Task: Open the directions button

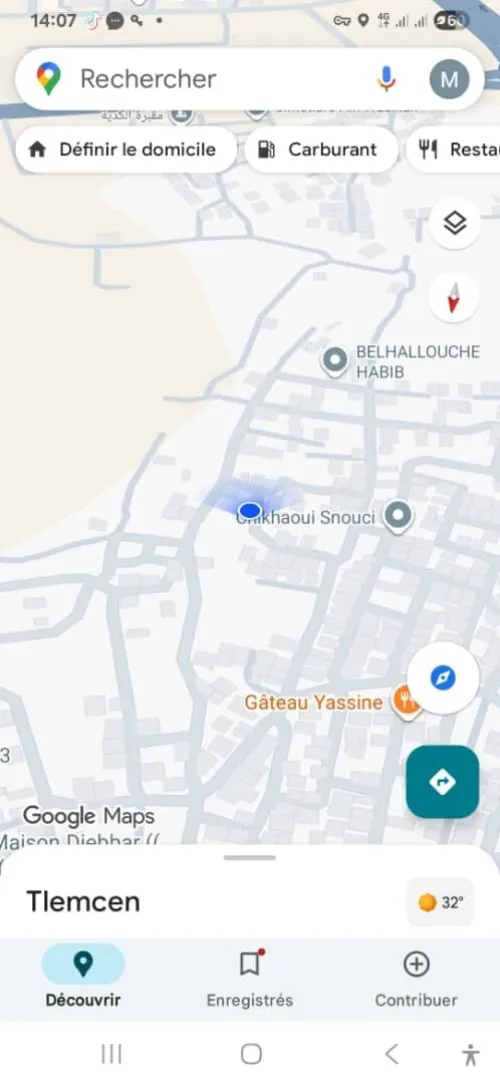Action: tap(443, 782)
